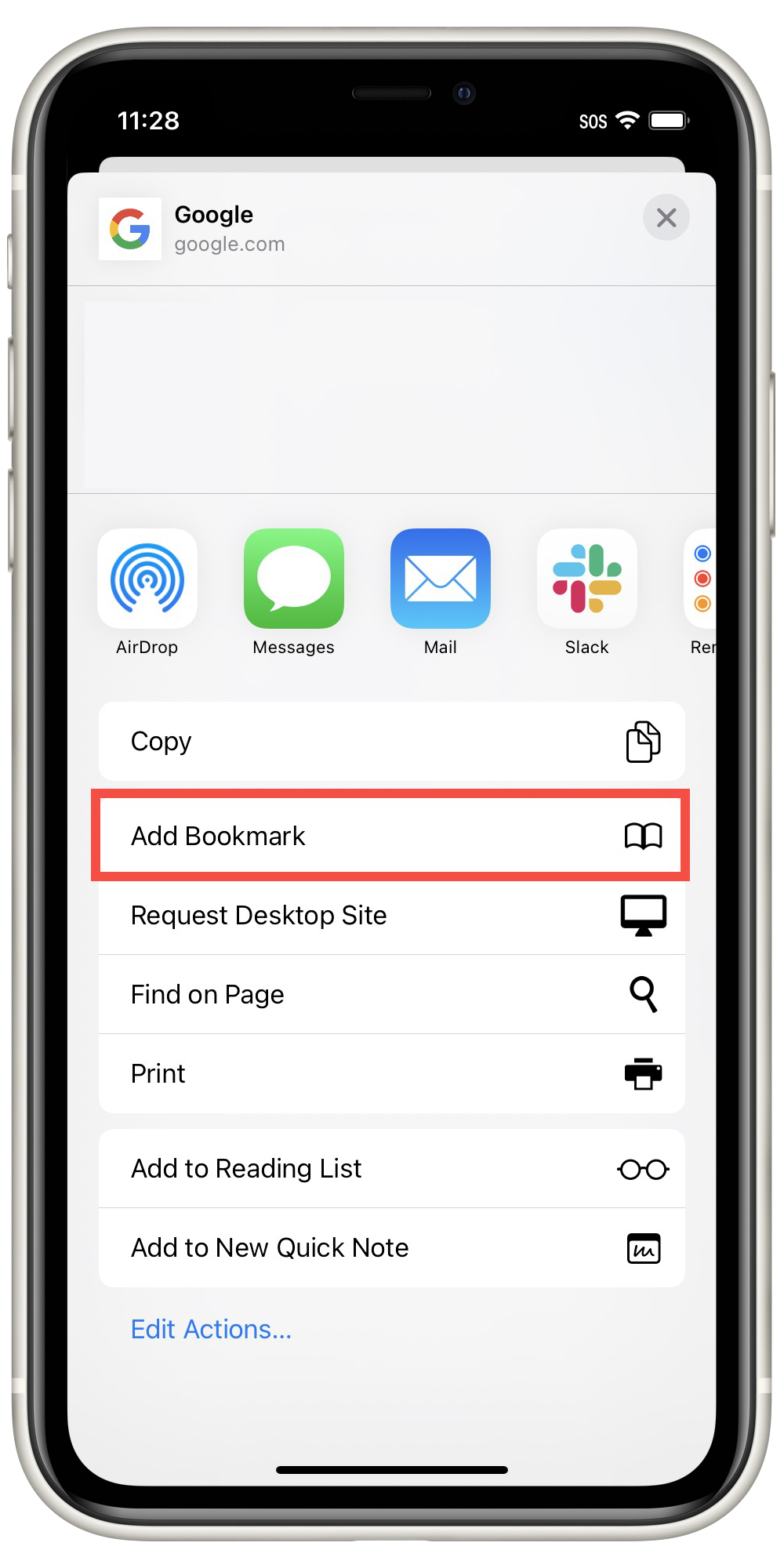Choose Request Desktop Site
This screenshot has height=1568, width=784.
click(x=391, y=915)
